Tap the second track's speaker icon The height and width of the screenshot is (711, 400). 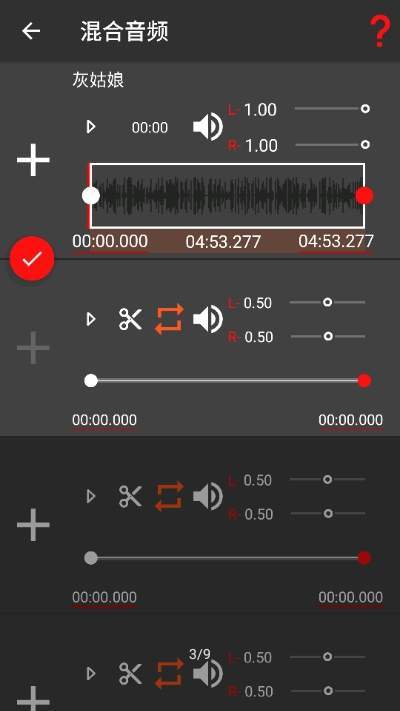(x=208, y=319)
